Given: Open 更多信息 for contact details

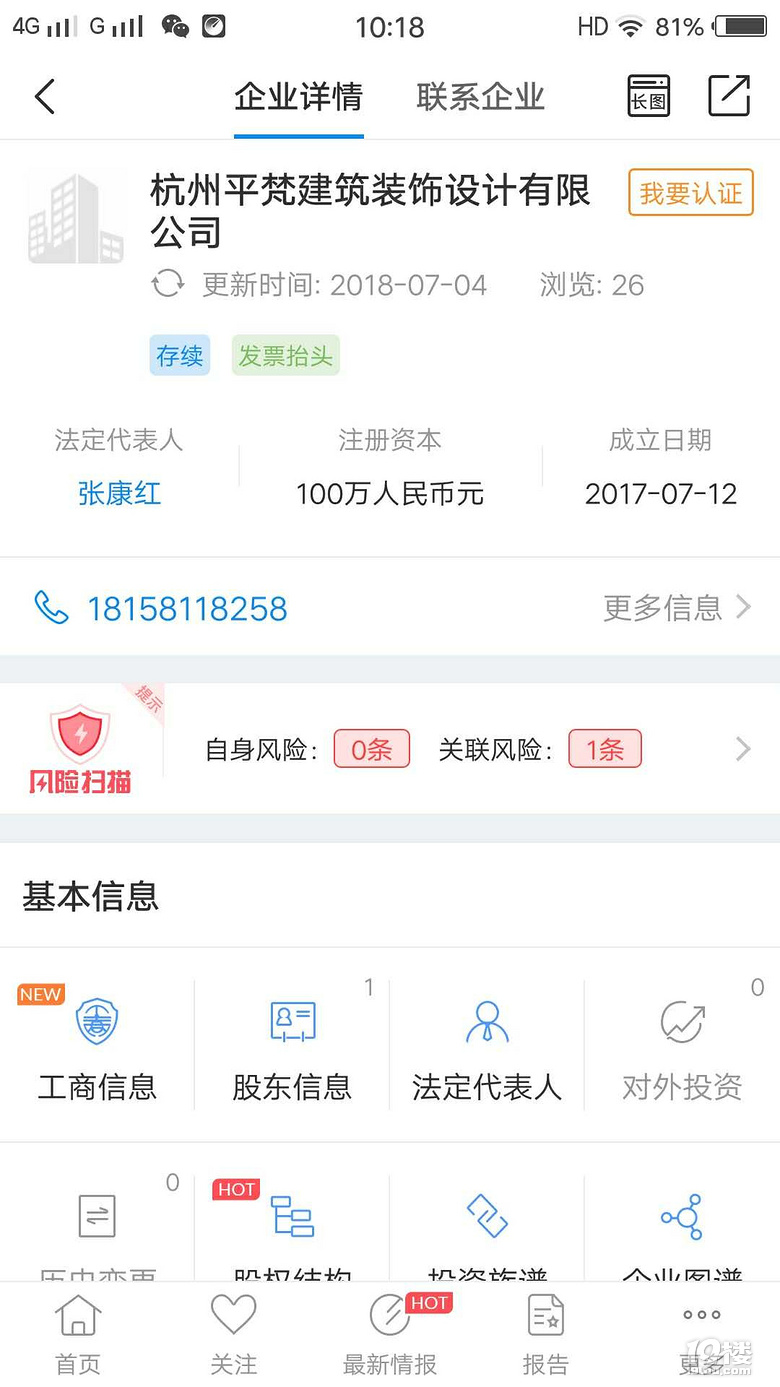Looking at the screenshot, I should tap(676, 607).
